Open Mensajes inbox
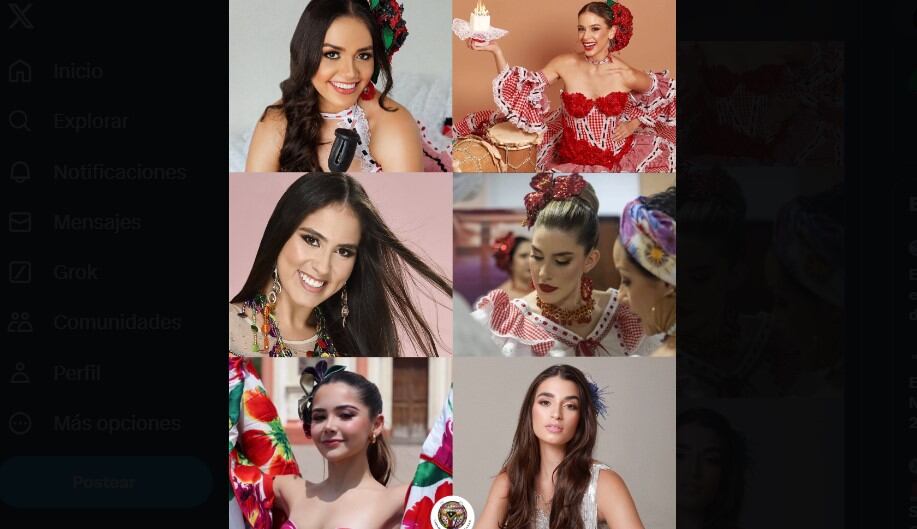The width and height of the screenshot is (917, 529). [x=96, y=222]
